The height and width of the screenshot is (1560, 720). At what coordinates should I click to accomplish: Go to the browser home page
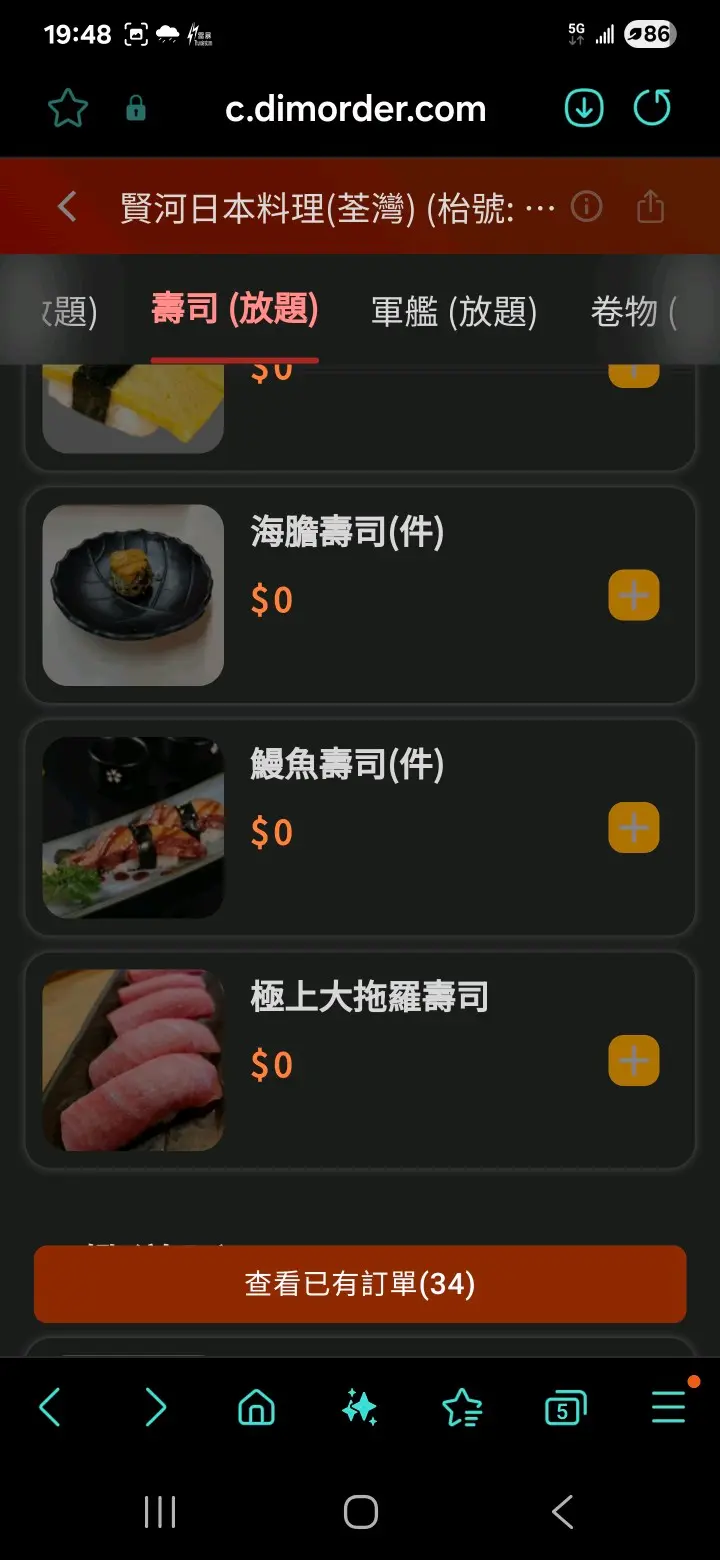pos(256,1408)
